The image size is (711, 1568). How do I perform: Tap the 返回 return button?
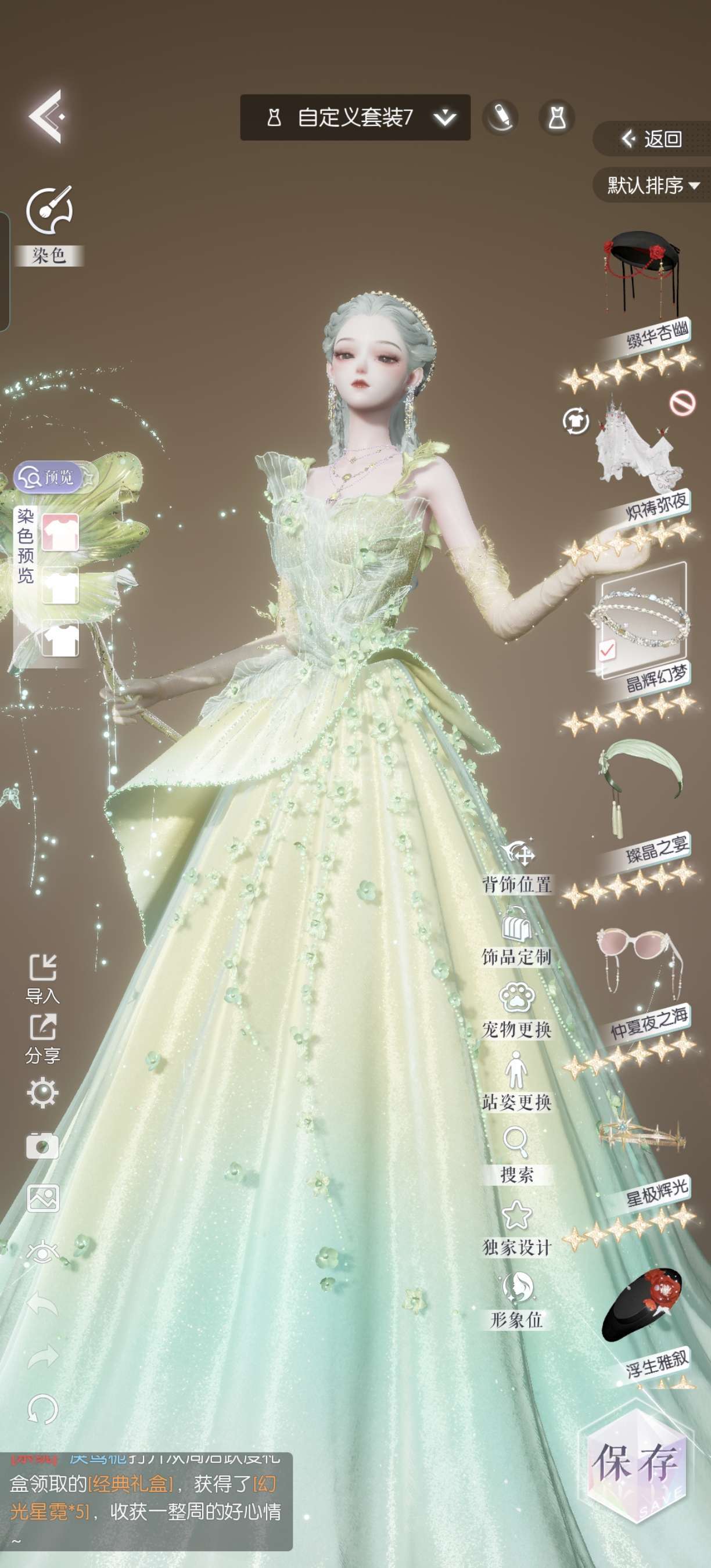click(x=652, y=139)
